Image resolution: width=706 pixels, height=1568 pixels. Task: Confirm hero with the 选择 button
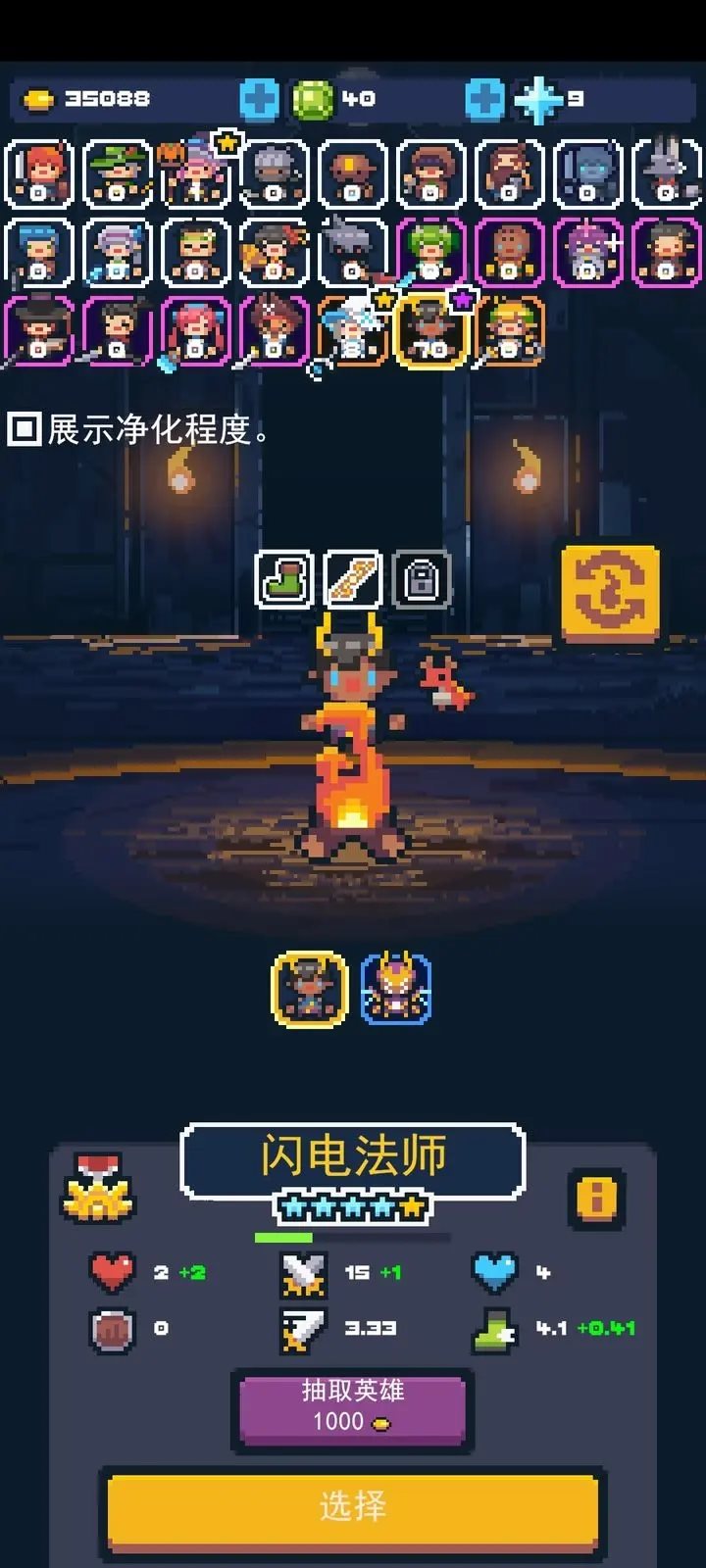coord(353,1507)
